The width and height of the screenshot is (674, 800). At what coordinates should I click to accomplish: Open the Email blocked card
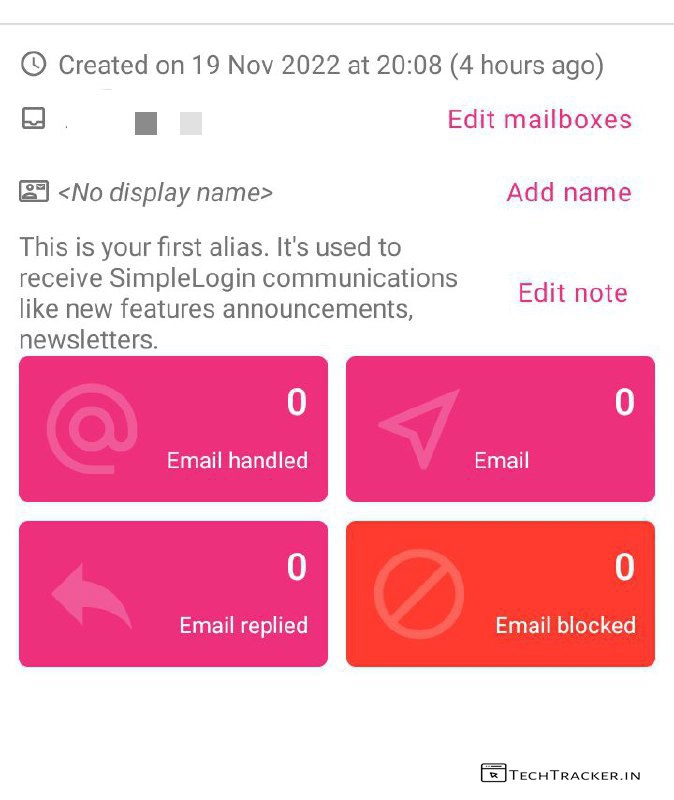[x=500, y=594]
